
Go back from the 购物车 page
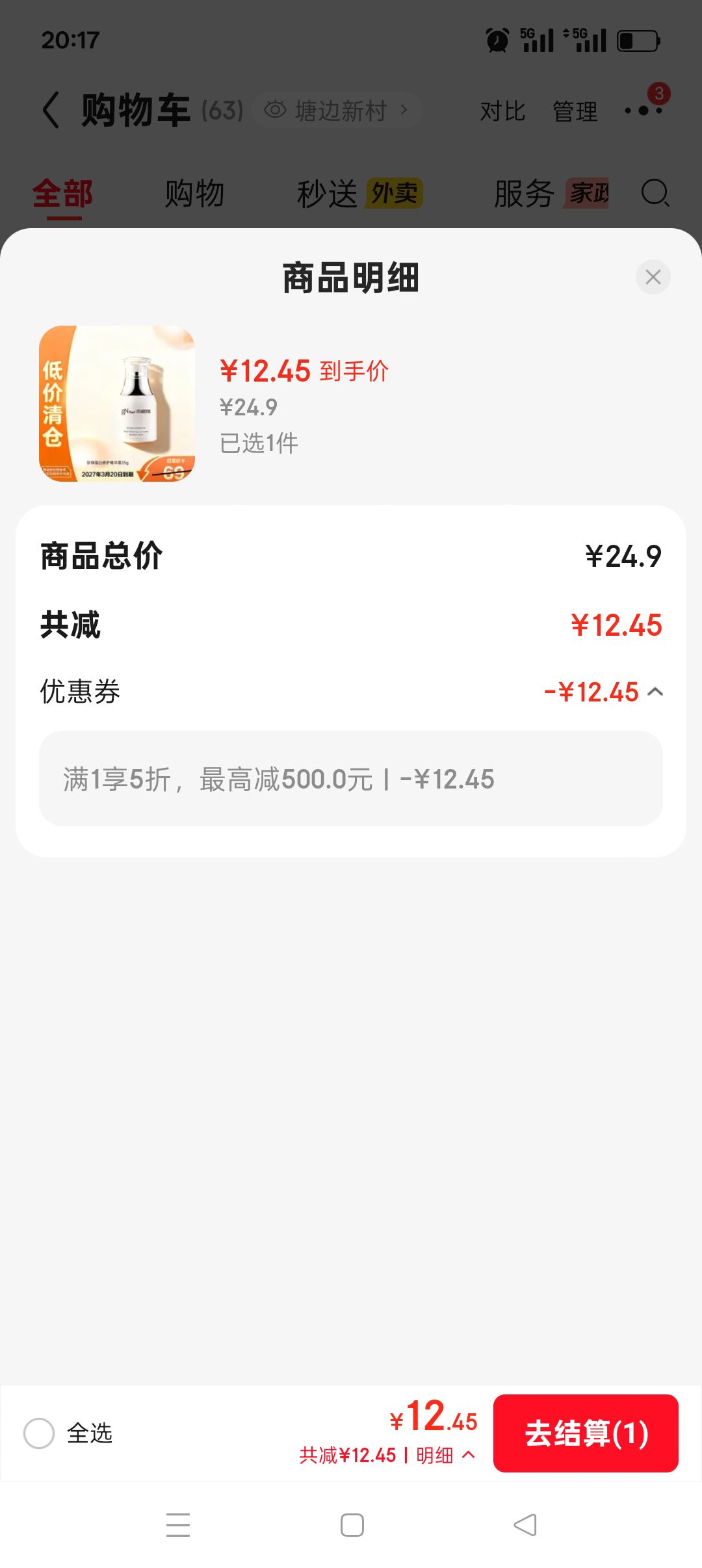tap(52, 110)
